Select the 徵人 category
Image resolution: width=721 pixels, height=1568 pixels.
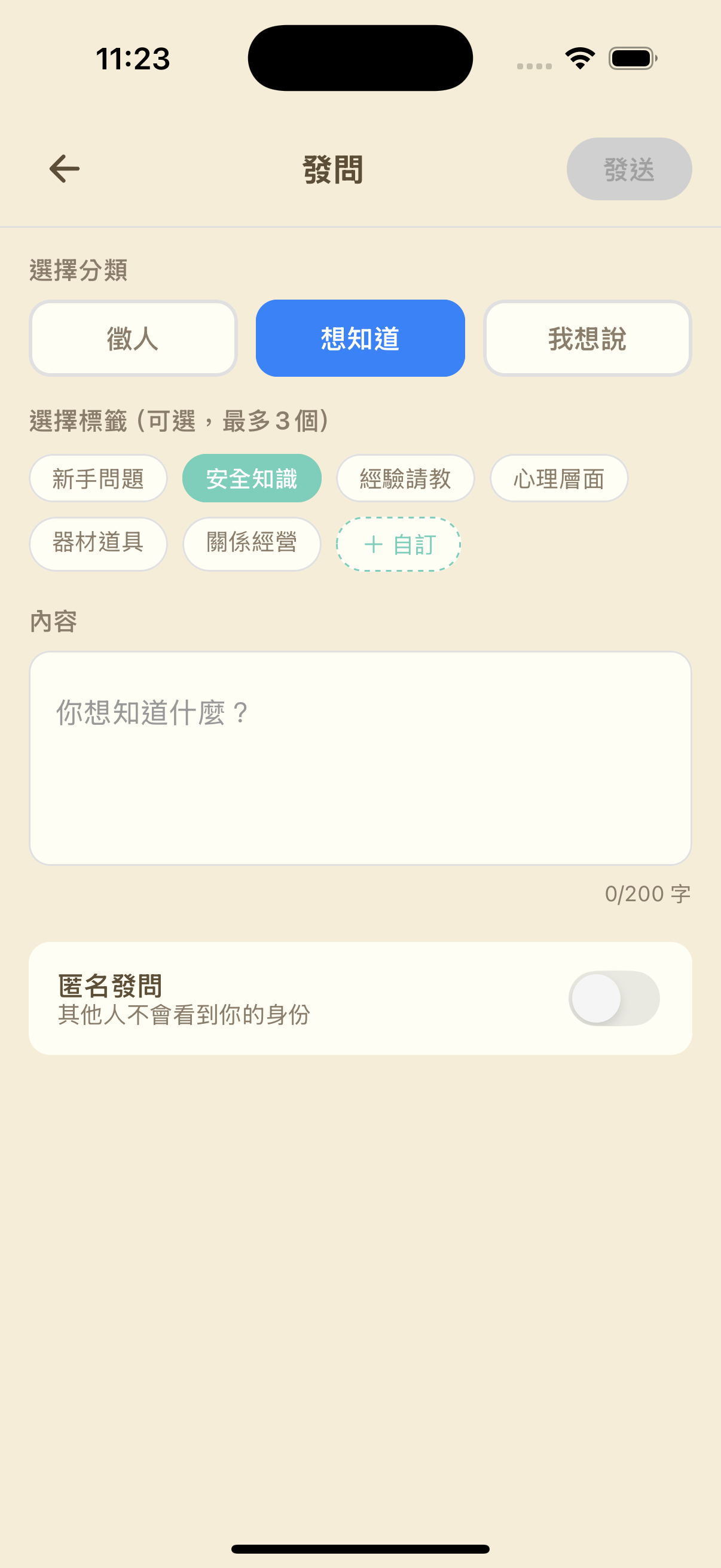pyautogui.click(x=133, y=338)
